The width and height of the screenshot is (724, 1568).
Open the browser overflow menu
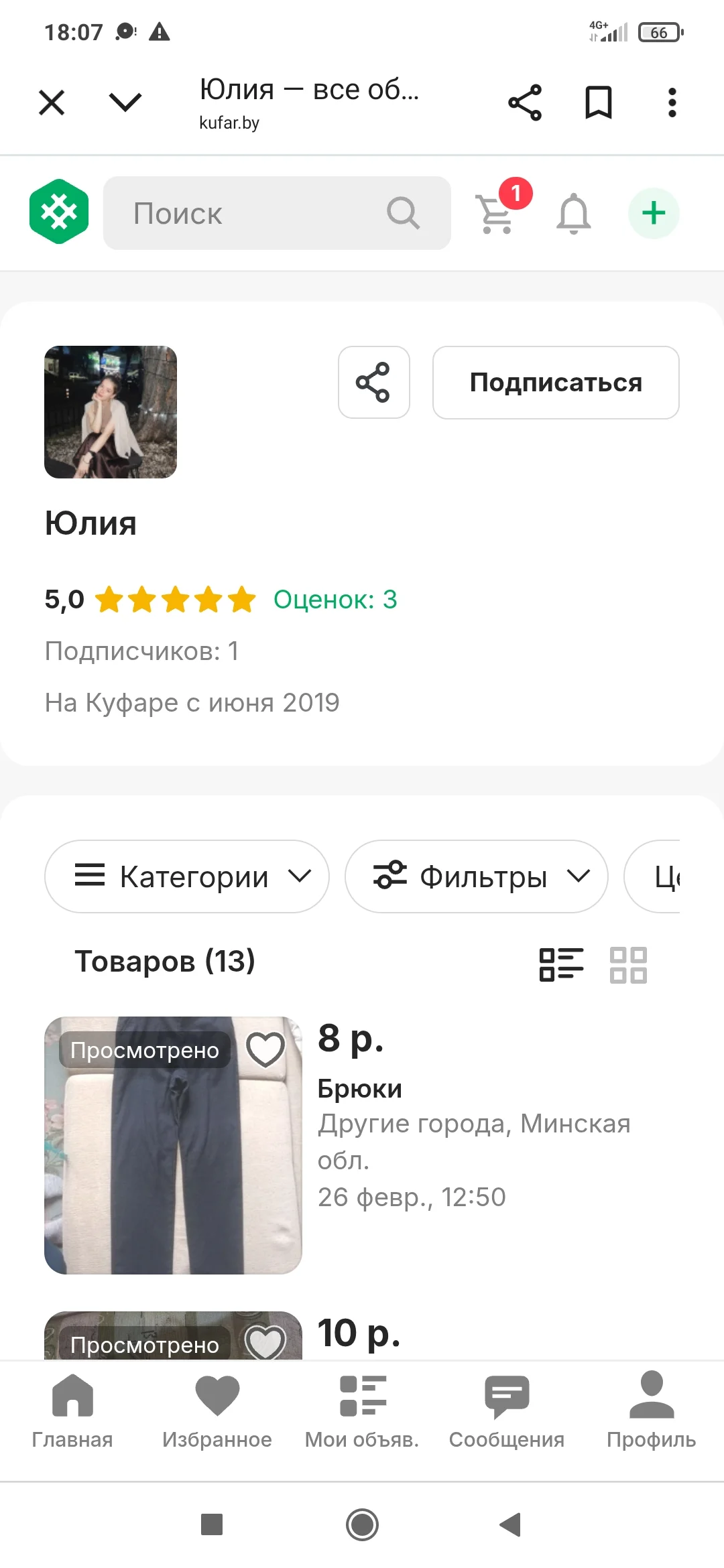coord(672,103)
